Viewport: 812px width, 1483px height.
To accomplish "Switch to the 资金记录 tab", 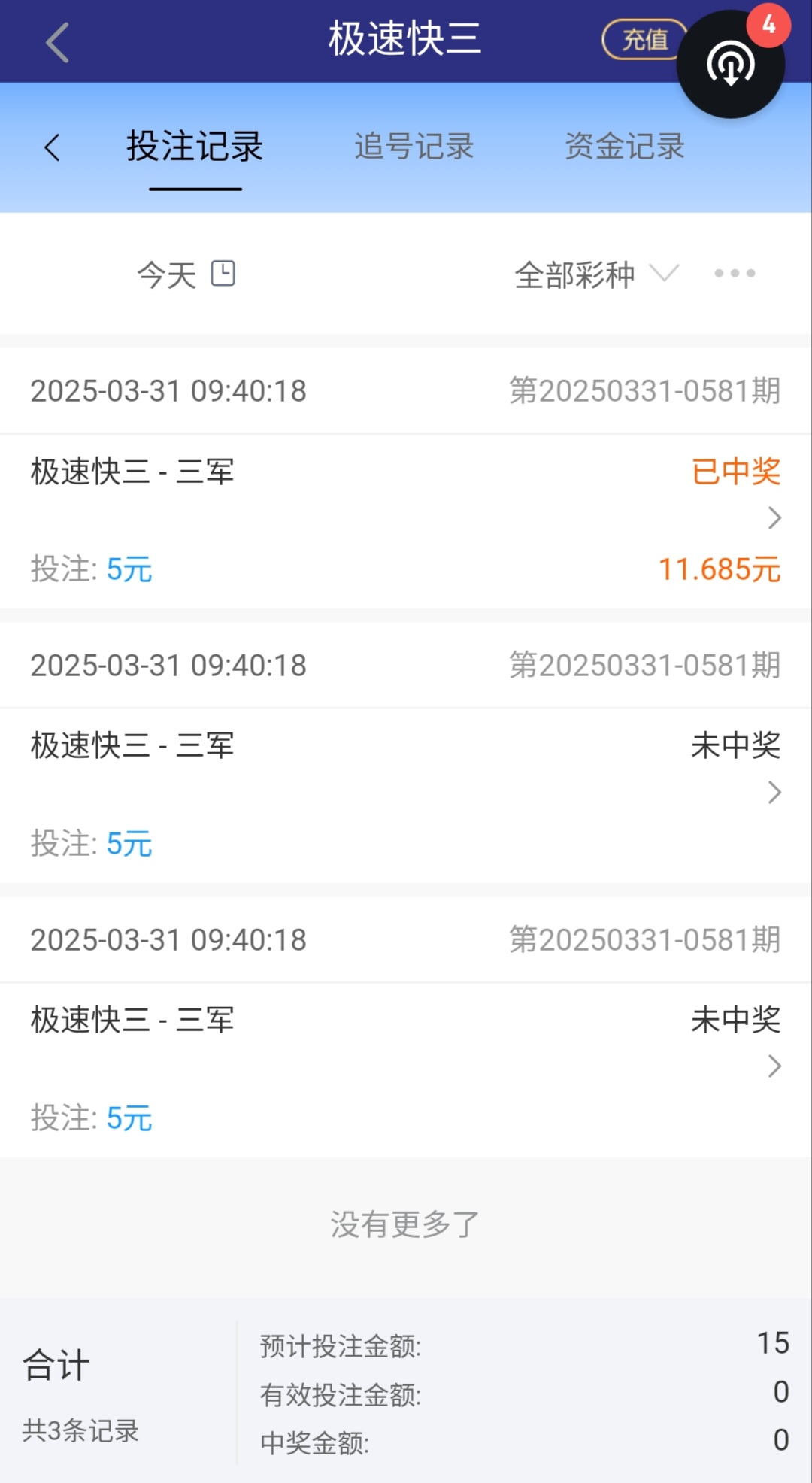I will tap(624, 147).
